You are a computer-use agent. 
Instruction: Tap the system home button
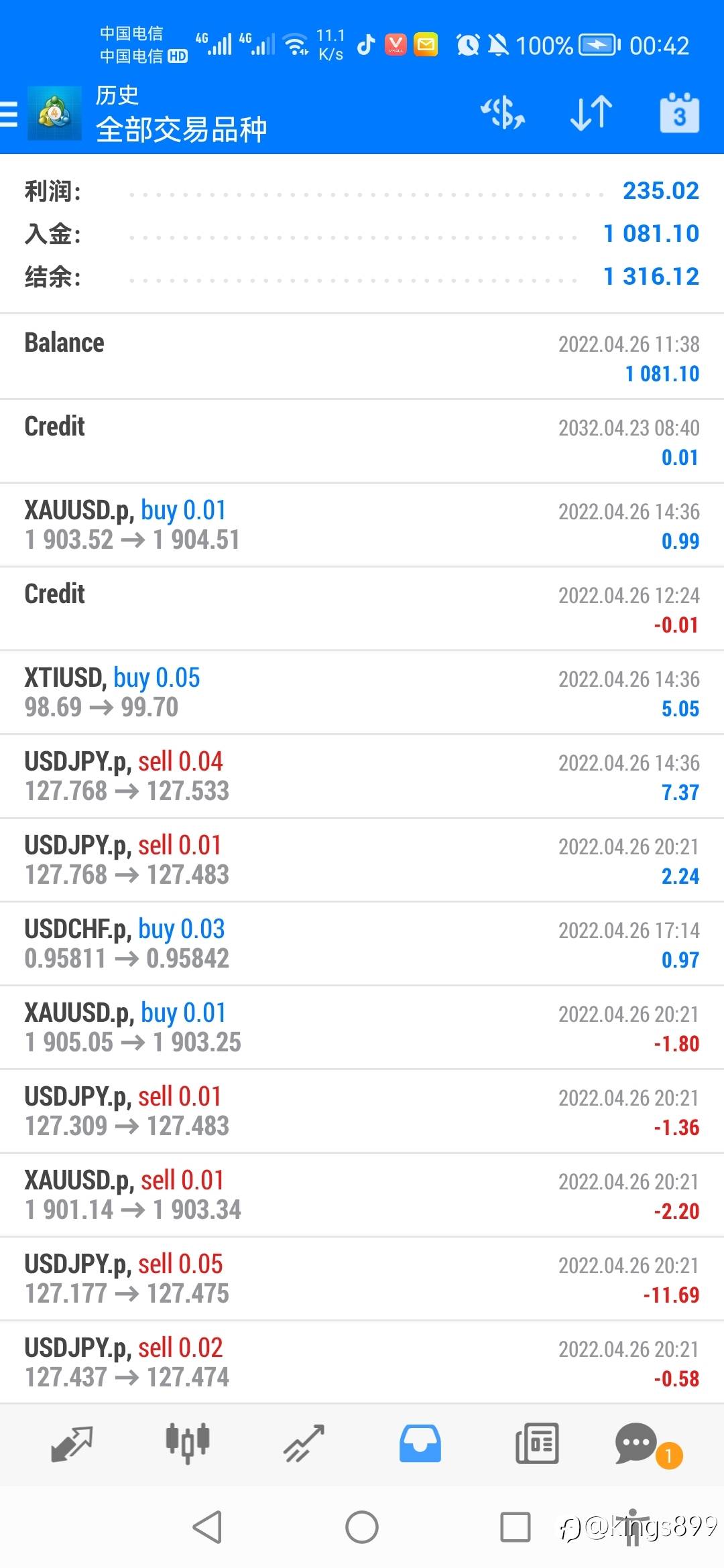pos(362,1527)
